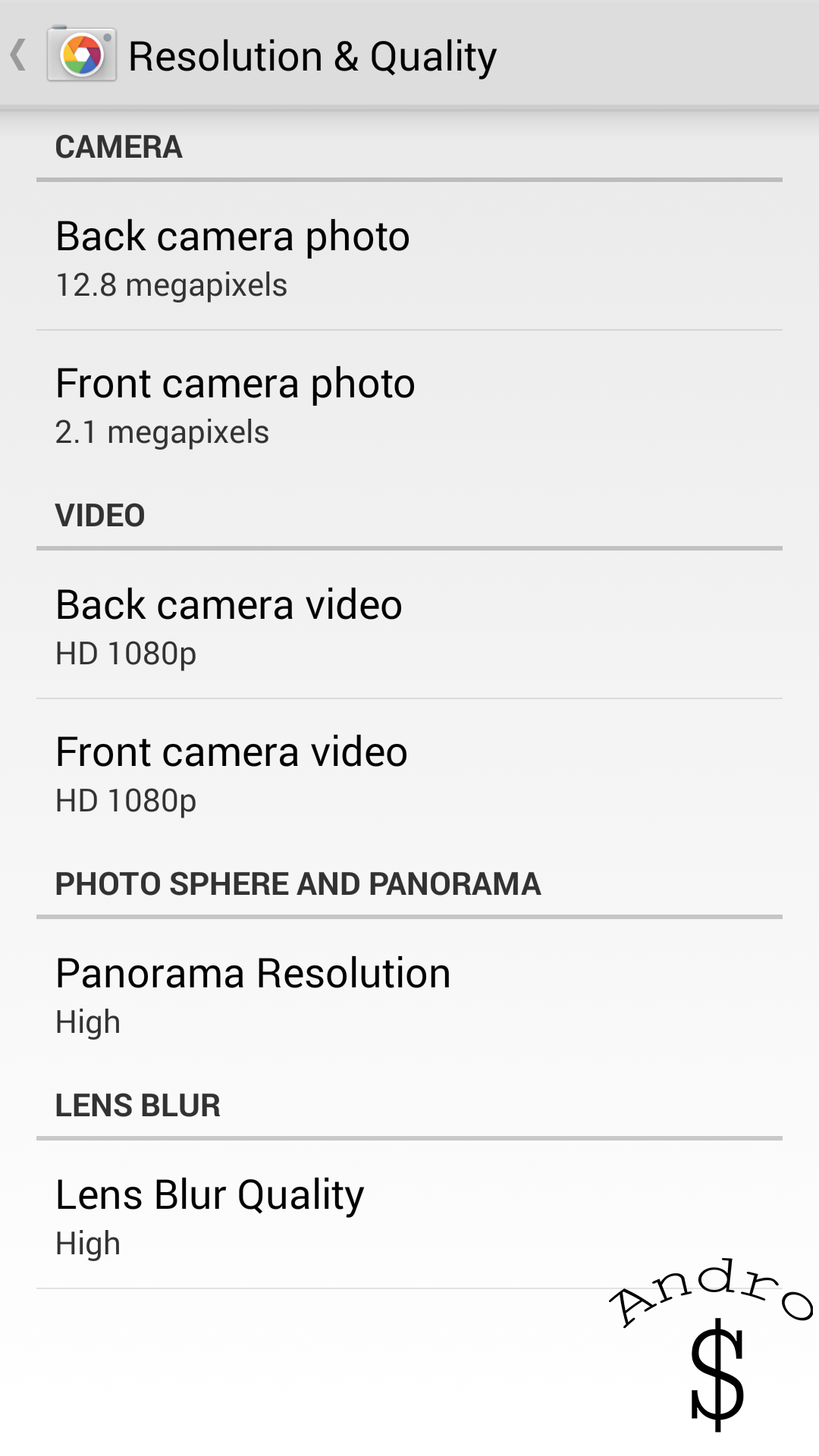Change Front camera photo megapixels
Screen dimensions: 819x1456
(409, 404)
